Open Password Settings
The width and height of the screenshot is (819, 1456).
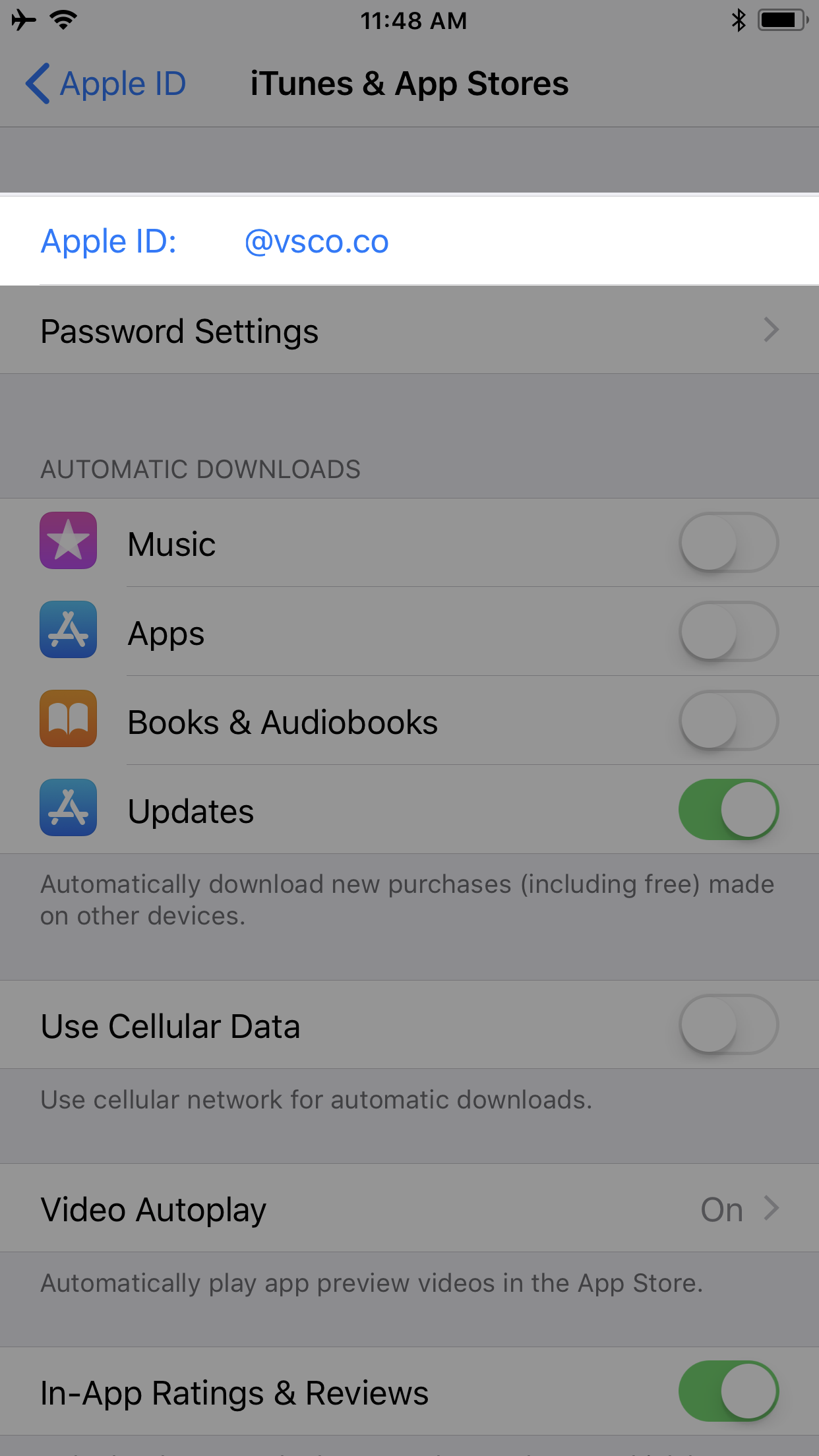coord(409,330)
